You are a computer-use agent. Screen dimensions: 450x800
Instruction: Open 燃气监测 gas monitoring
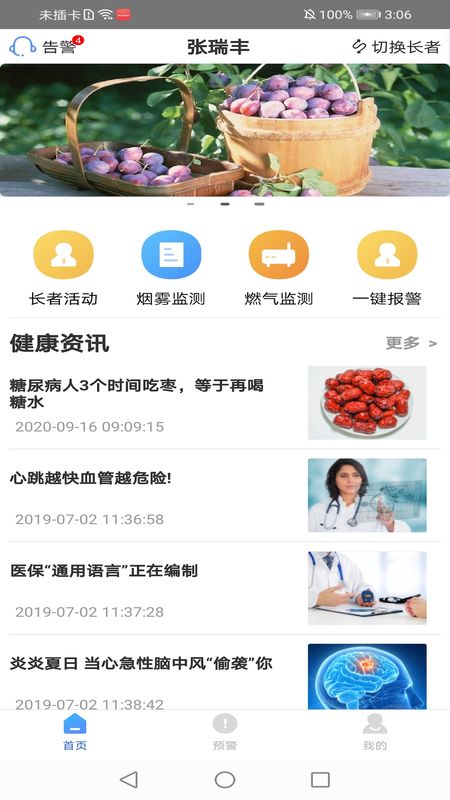click(x=279, y=268)
